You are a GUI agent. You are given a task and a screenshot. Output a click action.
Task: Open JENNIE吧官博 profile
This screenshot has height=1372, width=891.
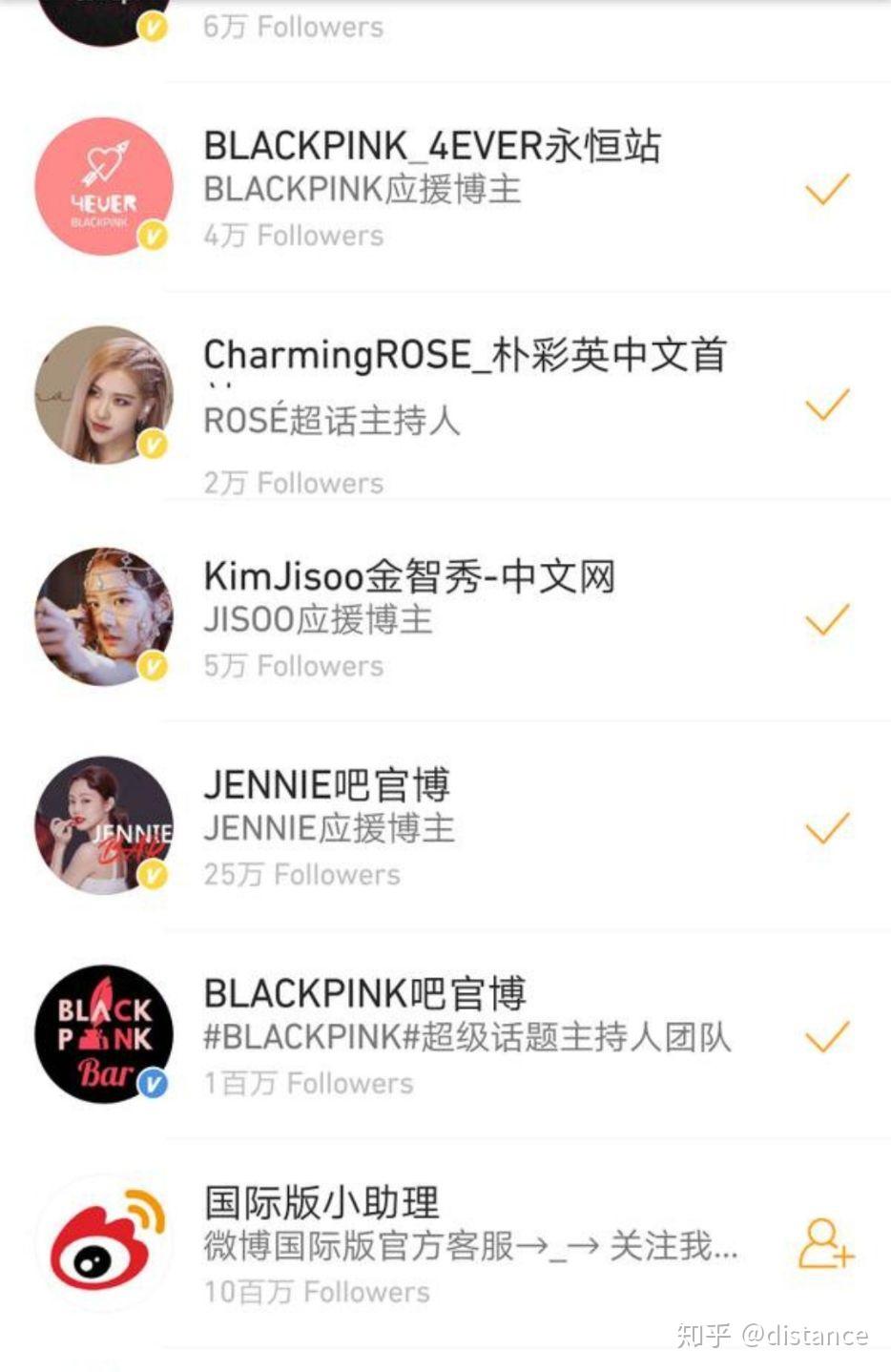(326, 785)
